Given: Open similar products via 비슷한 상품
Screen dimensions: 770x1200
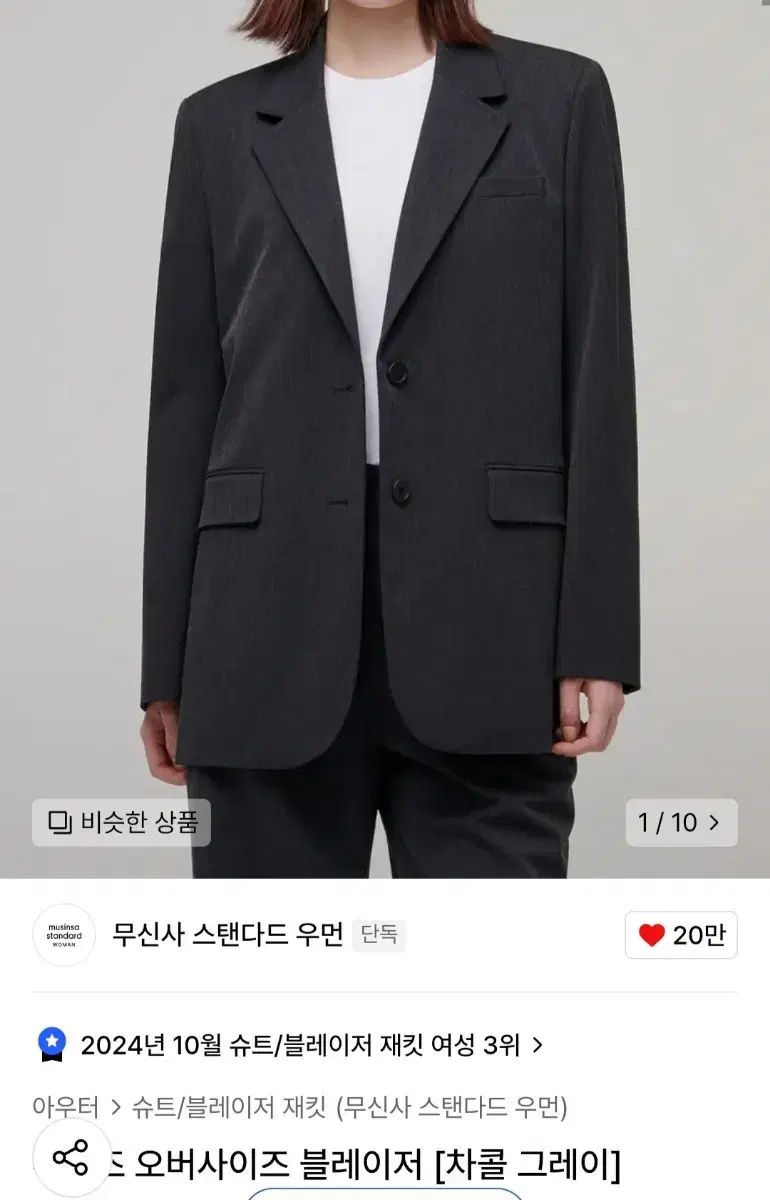Looking at the screenshot, I should tap(121, 823).
